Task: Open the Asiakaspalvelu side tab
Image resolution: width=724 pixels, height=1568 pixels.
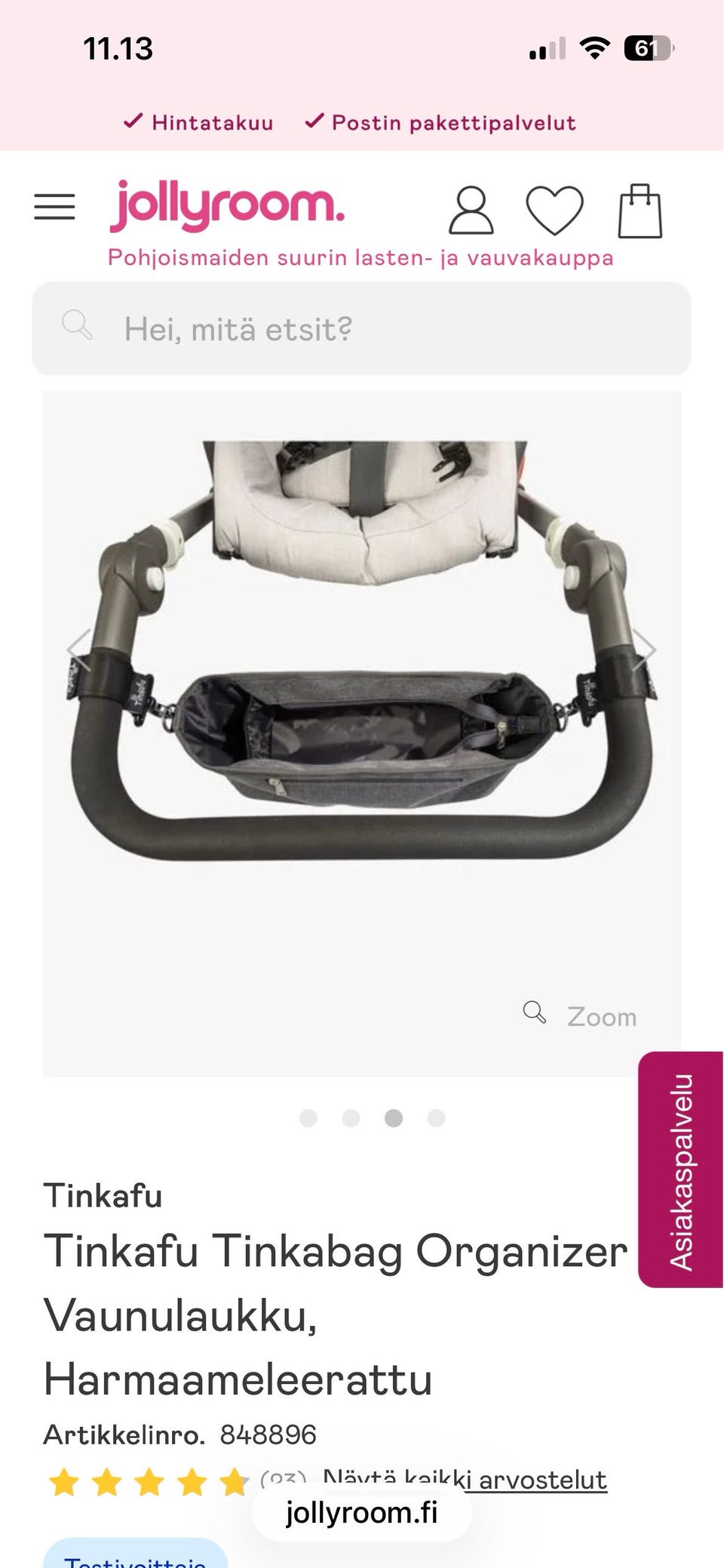Action: point(681,1170)
